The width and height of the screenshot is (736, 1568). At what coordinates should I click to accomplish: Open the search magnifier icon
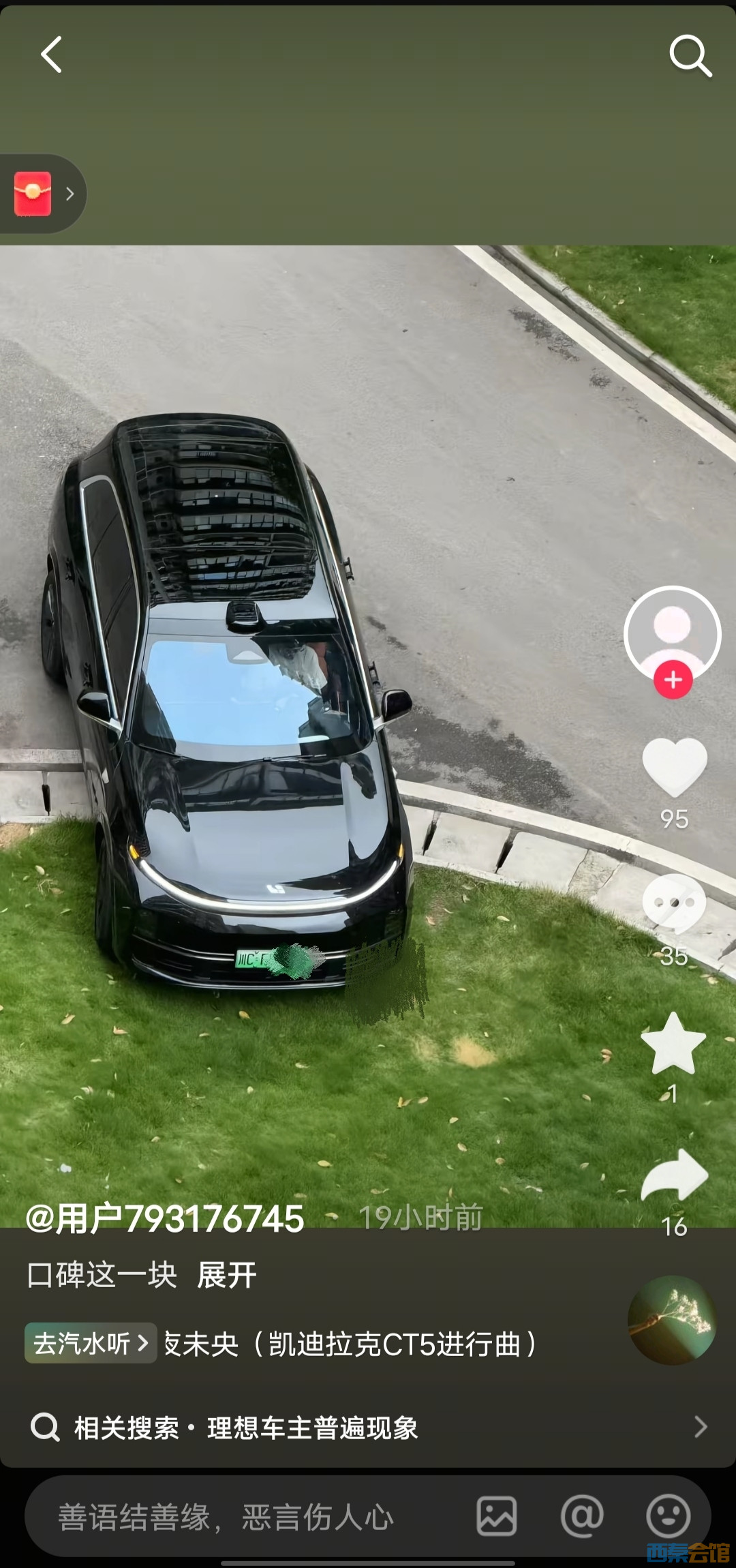[x=690, y=56]
